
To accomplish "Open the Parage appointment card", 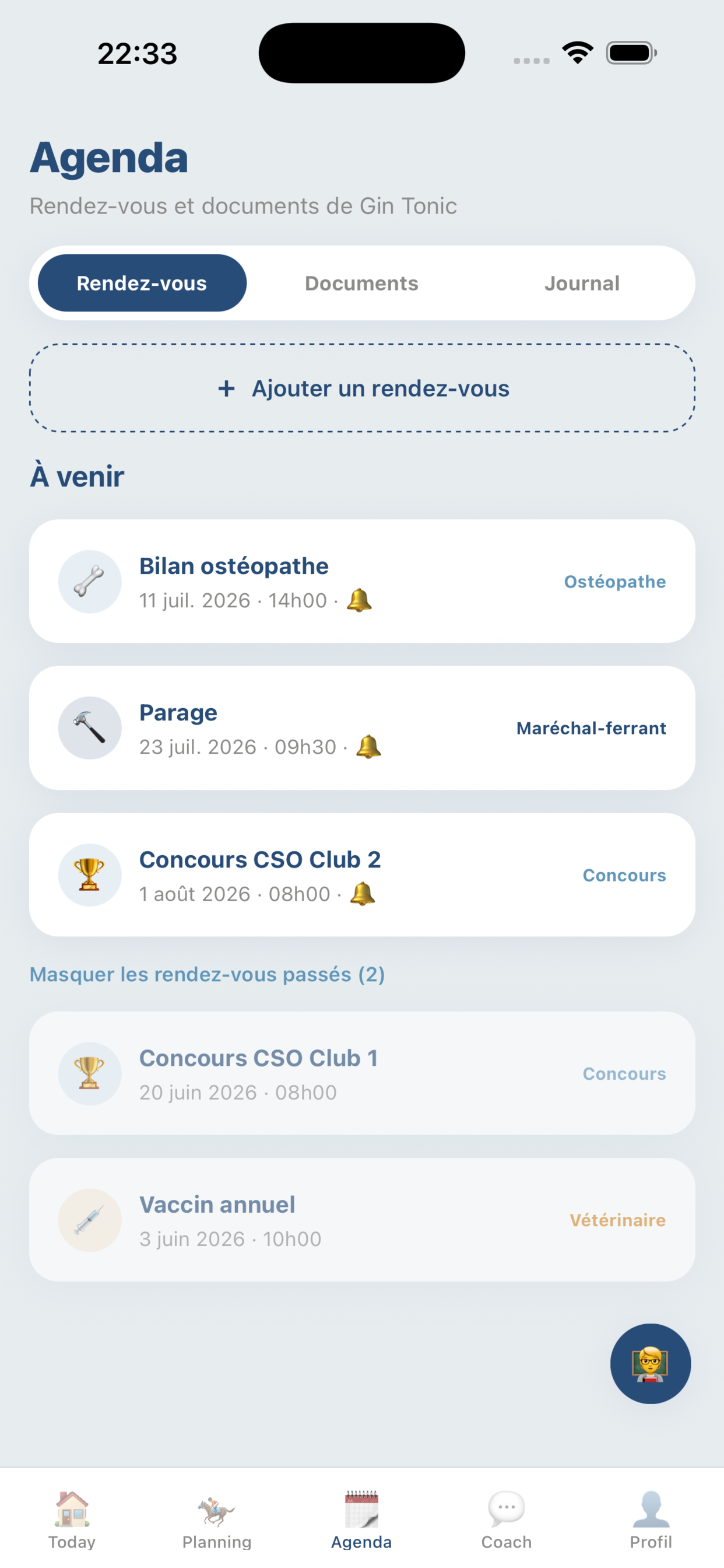I will (362, 728).
